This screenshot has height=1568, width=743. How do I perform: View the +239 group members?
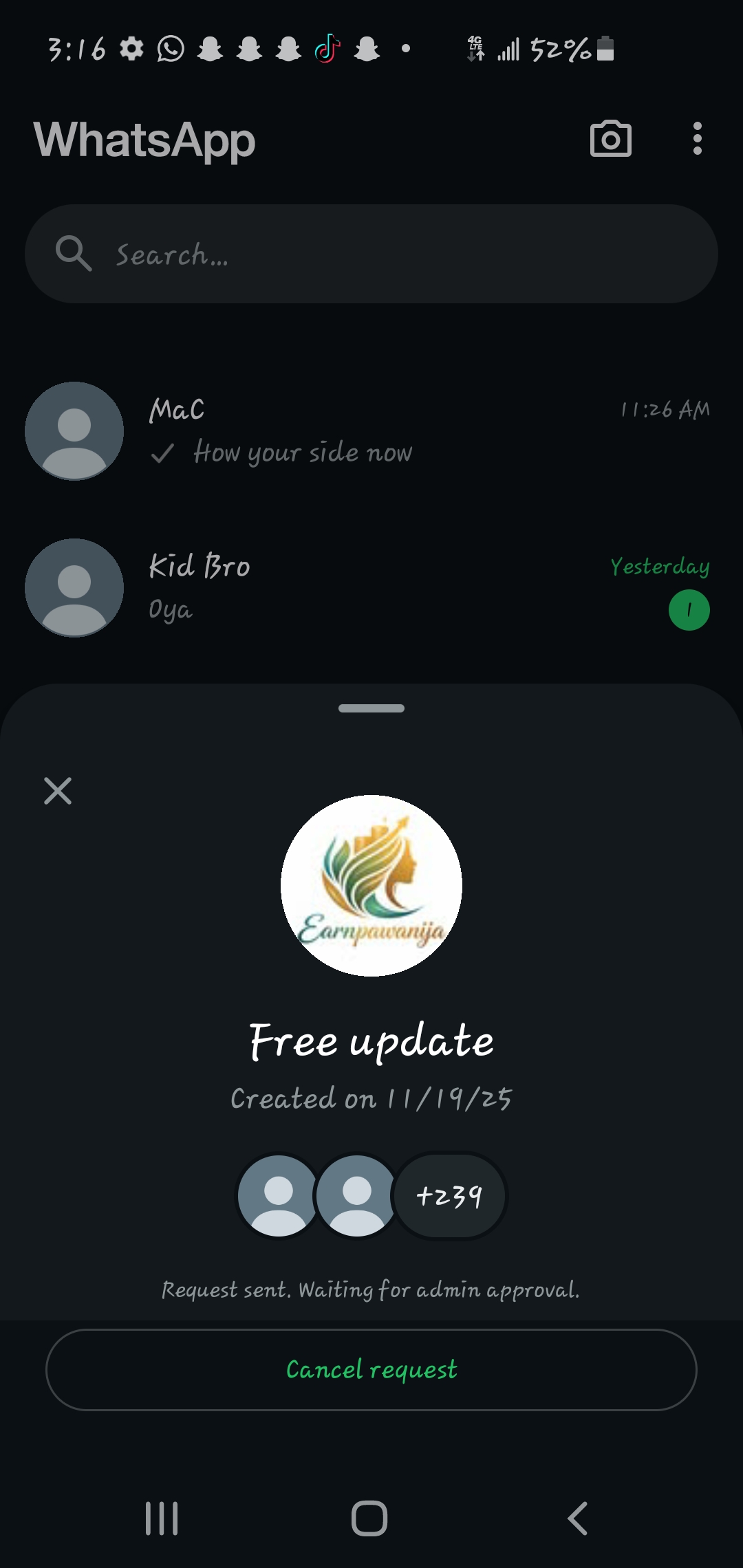[x=449, y=1196]
